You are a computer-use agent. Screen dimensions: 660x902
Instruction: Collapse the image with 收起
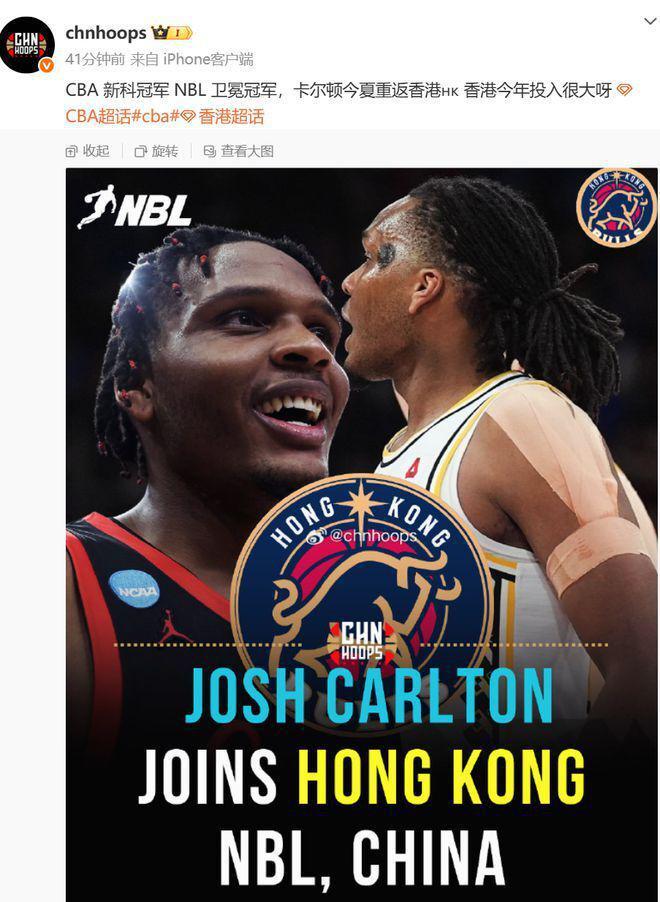pyautogui.click(x=88, y=151)
